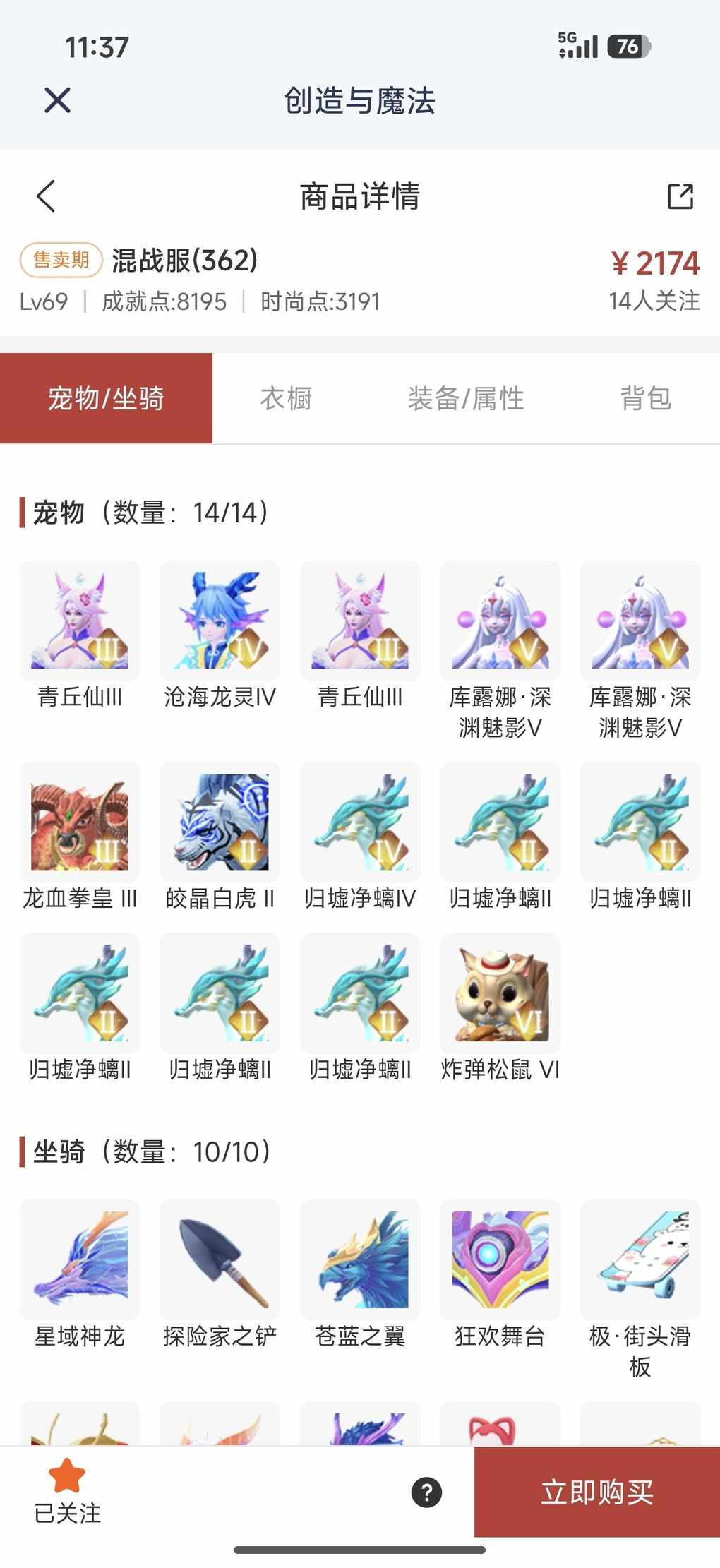Tap 立即购买 to buy now
720x1568 pixels.
click(596, 1492)
